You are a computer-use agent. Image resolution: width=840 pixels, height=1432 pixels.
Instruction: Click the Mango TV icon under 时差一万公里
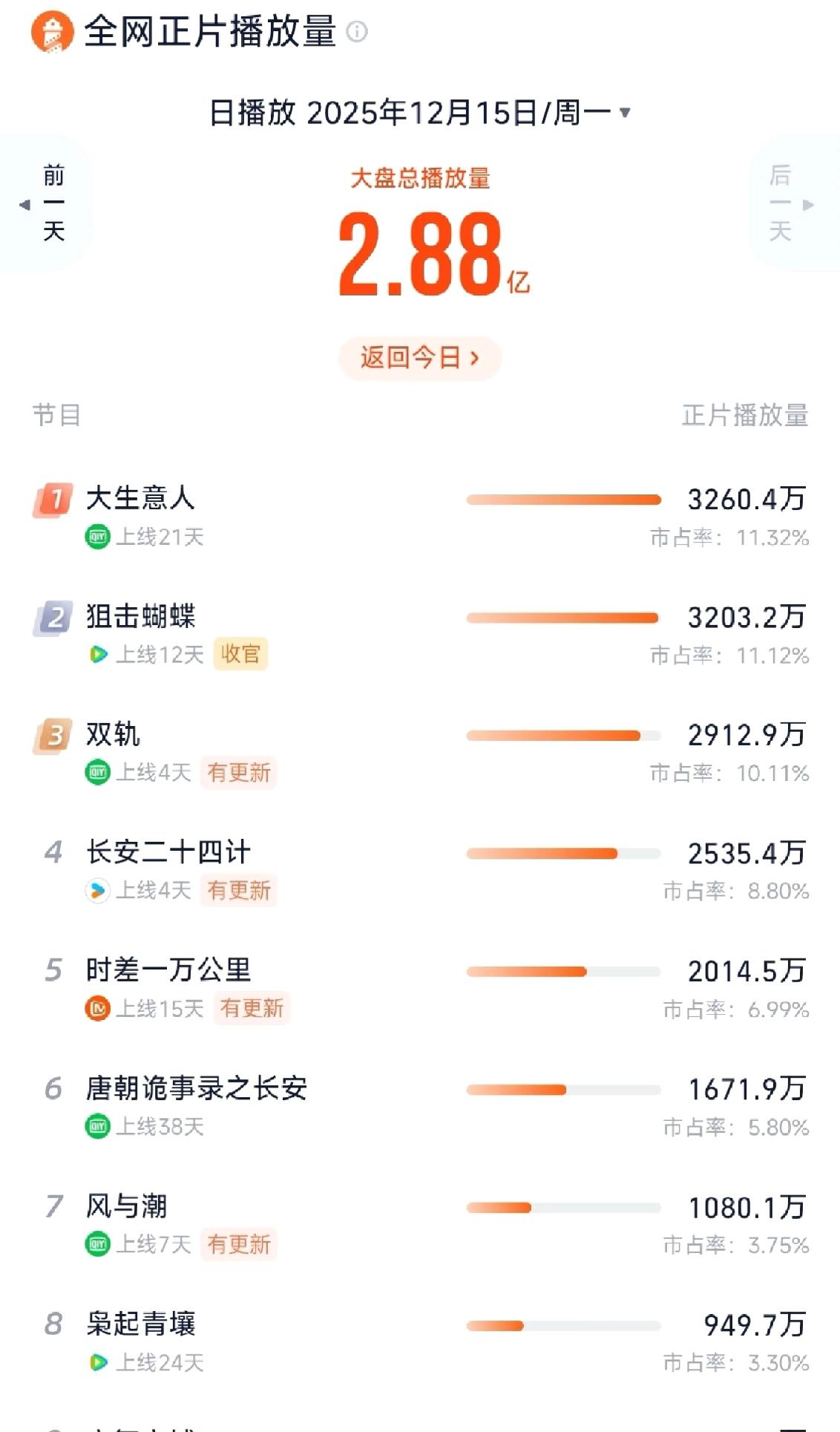coord(97,1009)
